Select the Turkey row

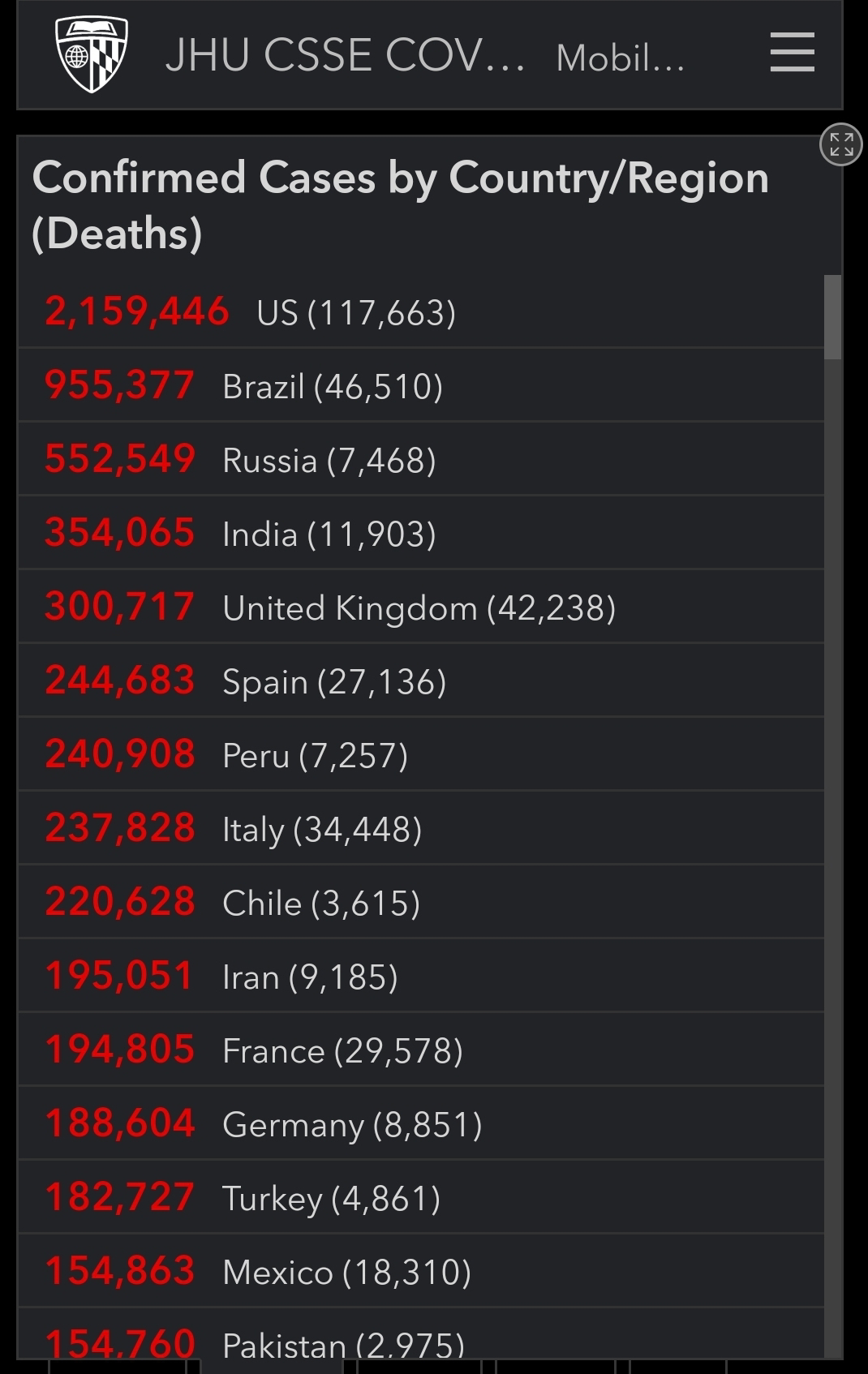[x=421, y=1197]
